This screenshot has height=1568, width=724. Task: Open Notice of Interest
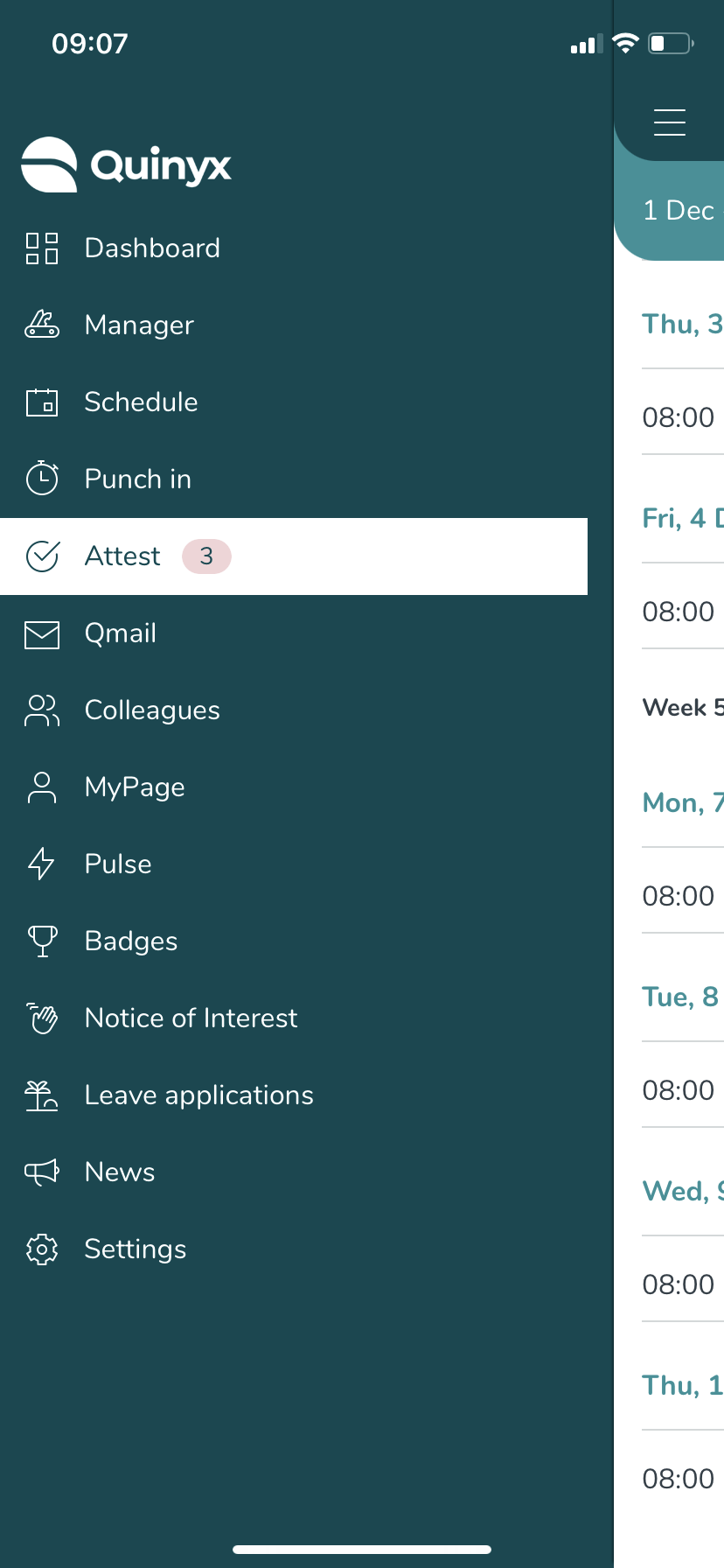click(294, 1018)
